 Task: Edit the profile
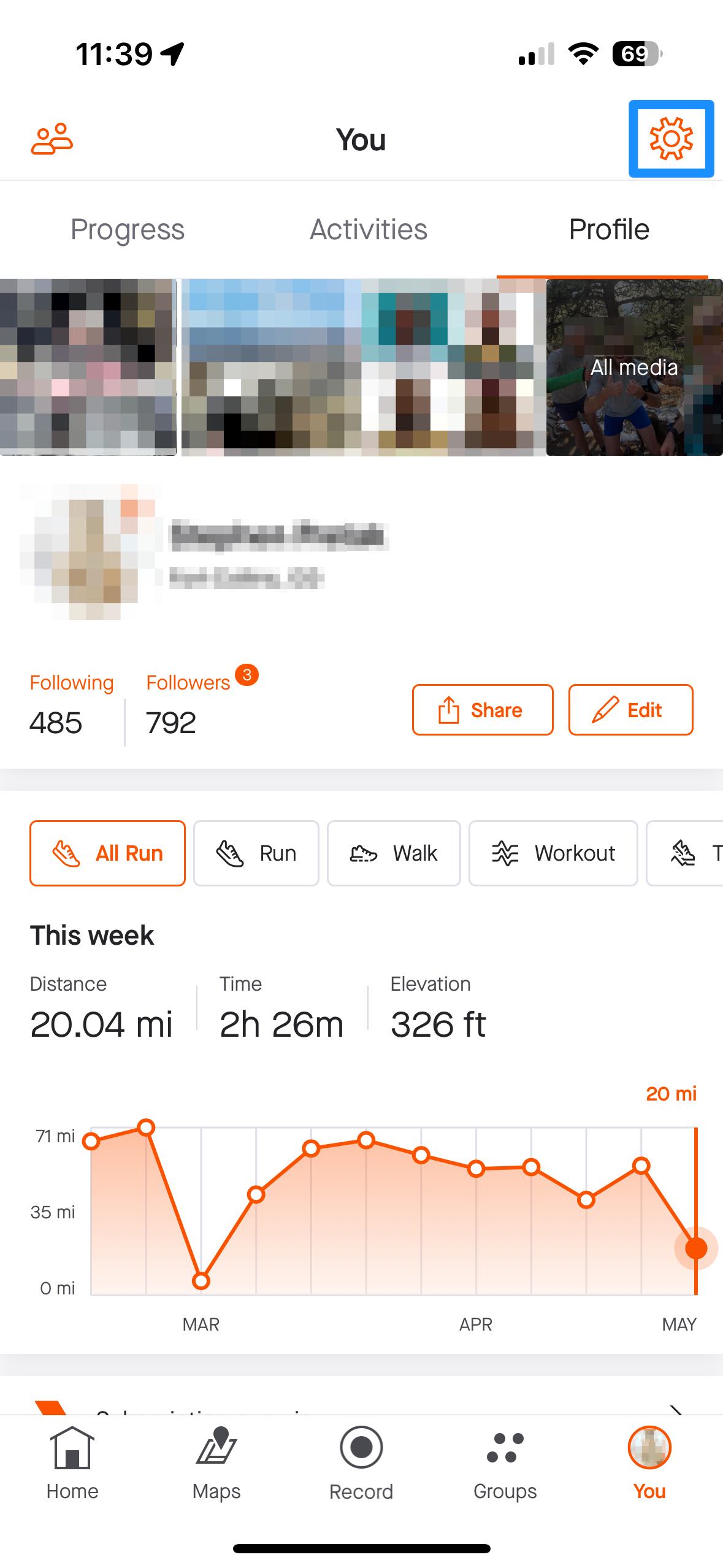point(630,710)
